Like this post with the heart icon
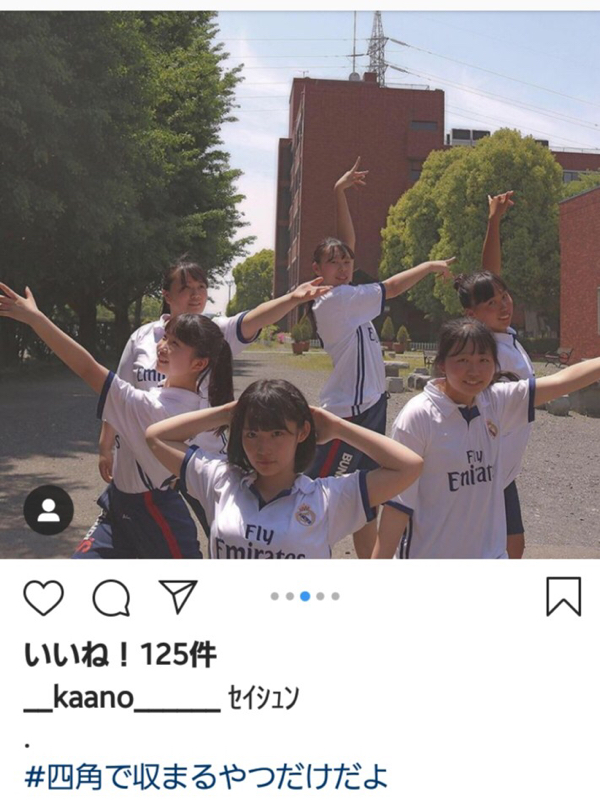600x800 pixels. pyautogui.click(x=43, y=597)
